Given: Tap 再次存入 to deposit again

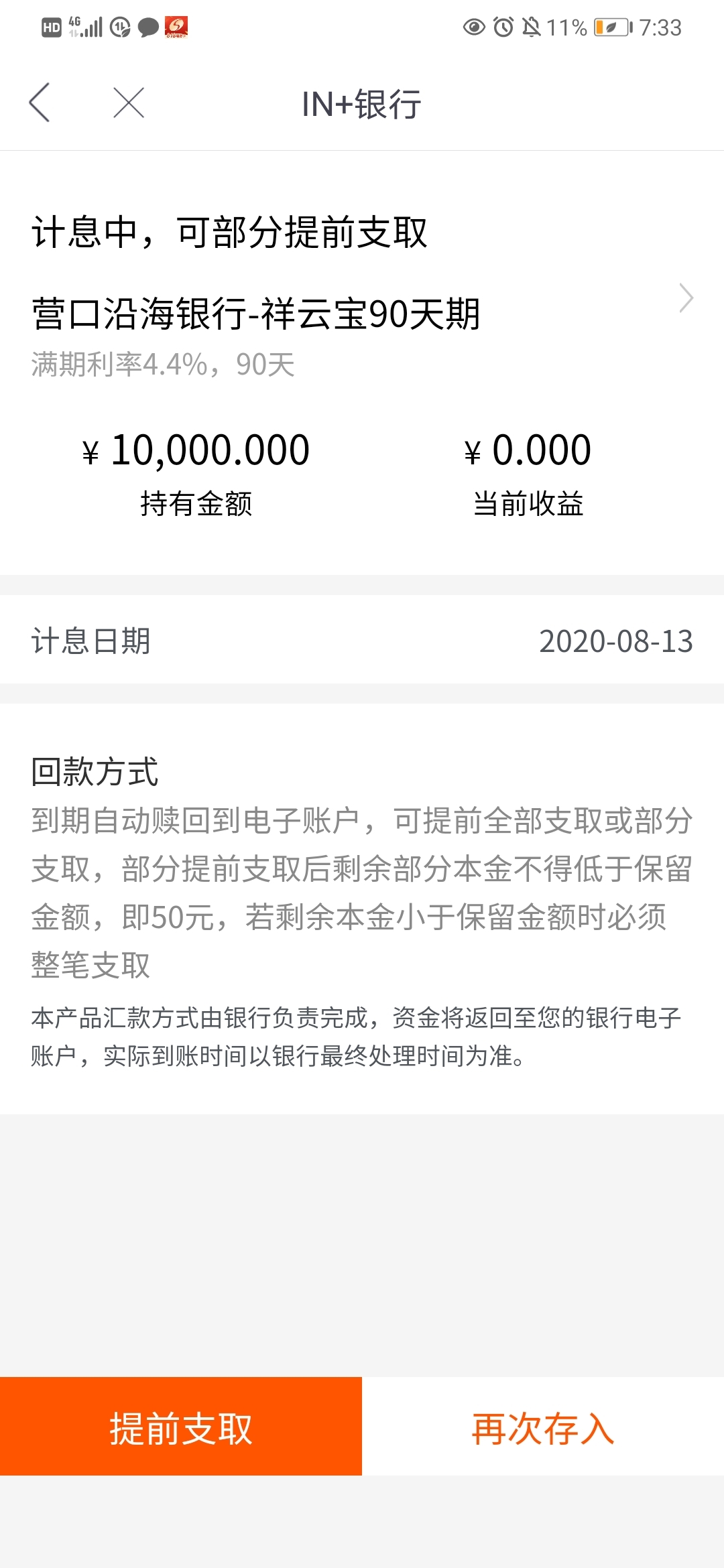Looking at the screenshot, I should click(x=543, y=1427).
